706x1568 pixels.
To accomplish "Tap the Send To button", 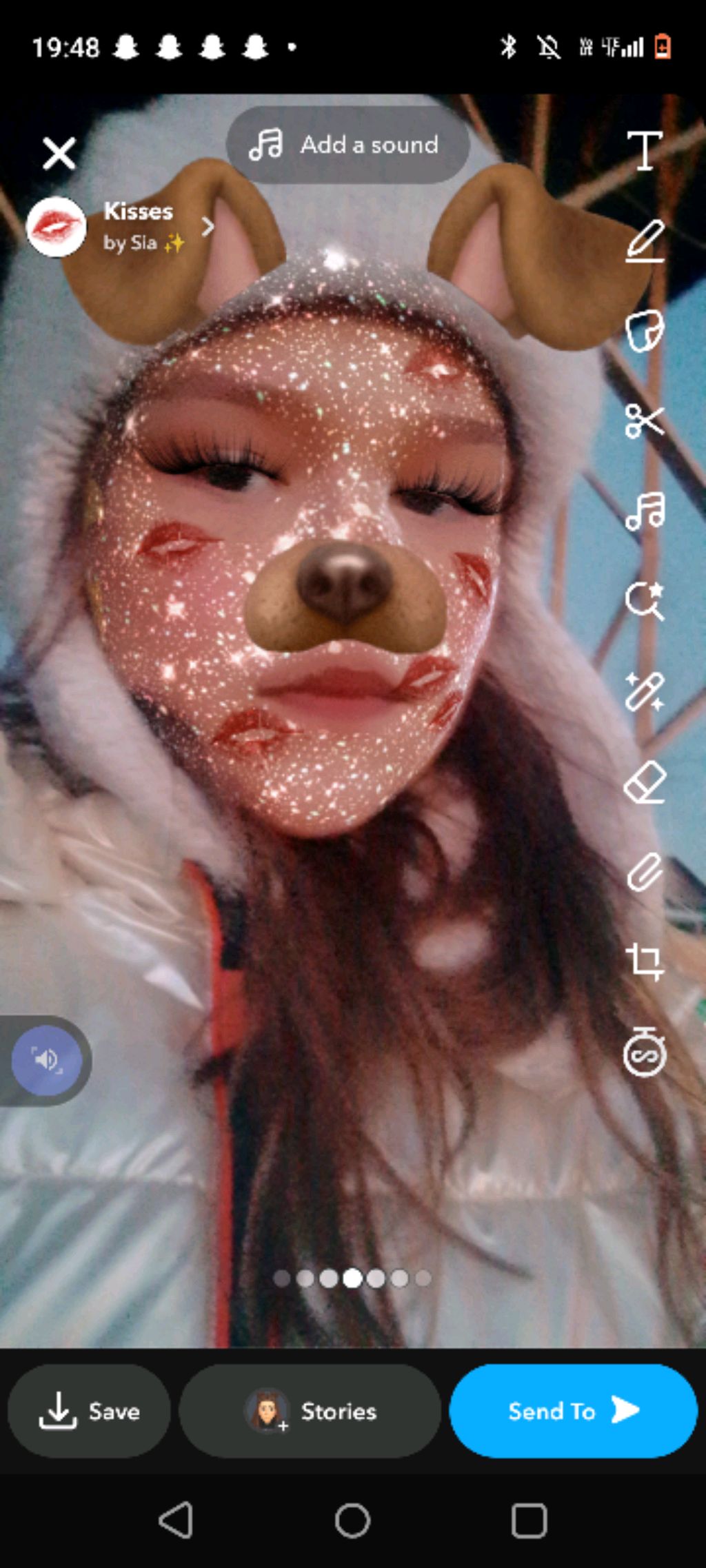I will [573, 1412].
